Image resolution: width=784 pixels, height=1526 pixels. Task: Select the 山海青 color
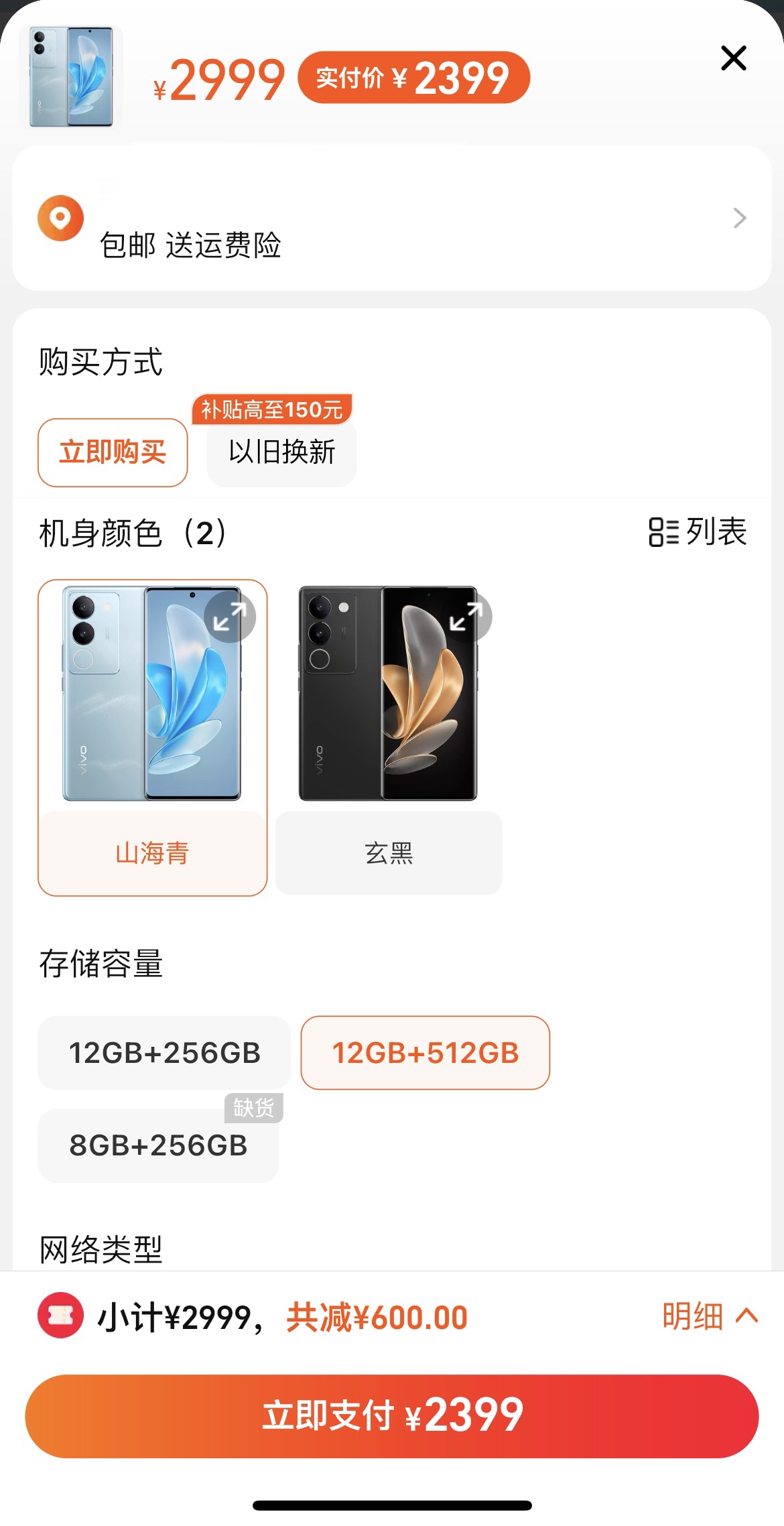coord(153,852)
